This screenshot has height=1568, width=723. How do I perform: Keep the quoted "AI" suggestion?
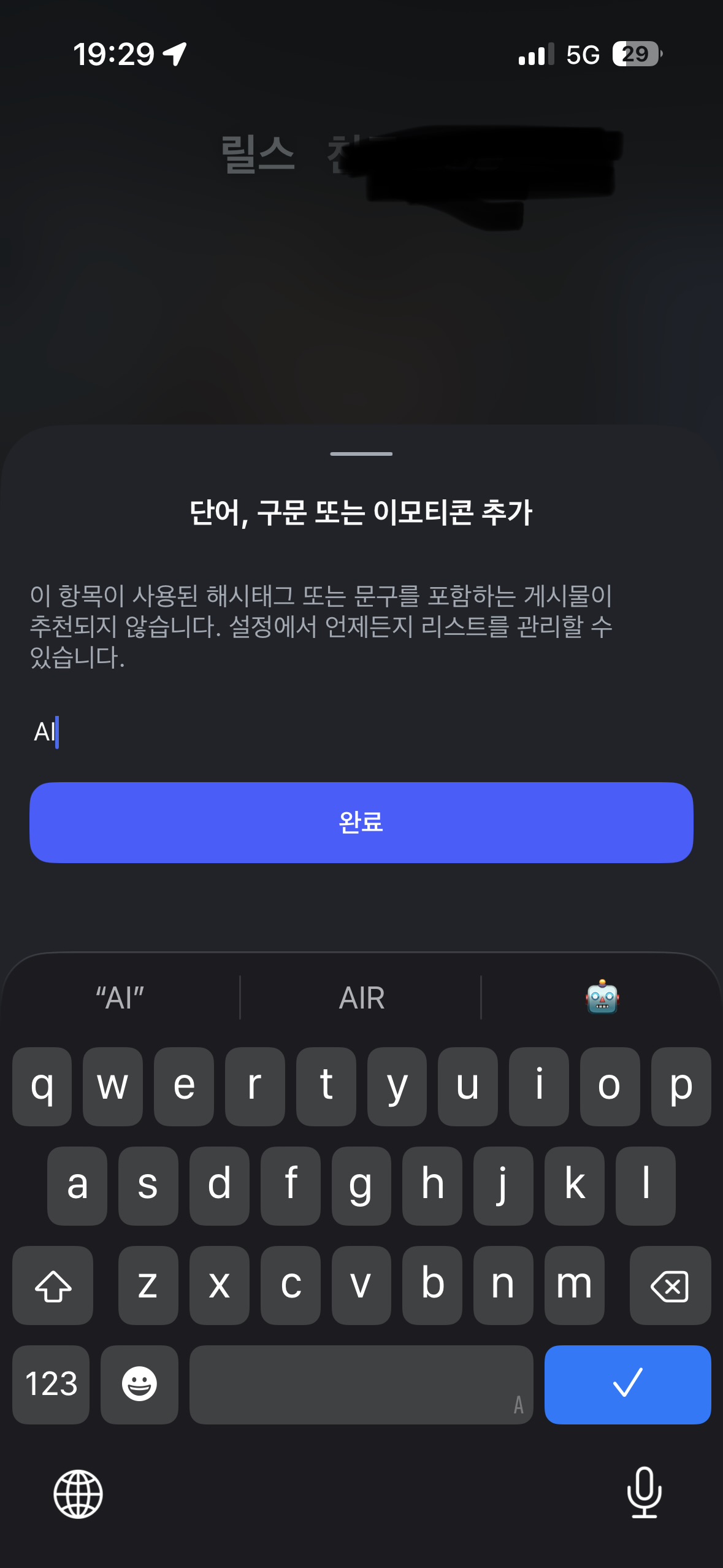point(120,998)
